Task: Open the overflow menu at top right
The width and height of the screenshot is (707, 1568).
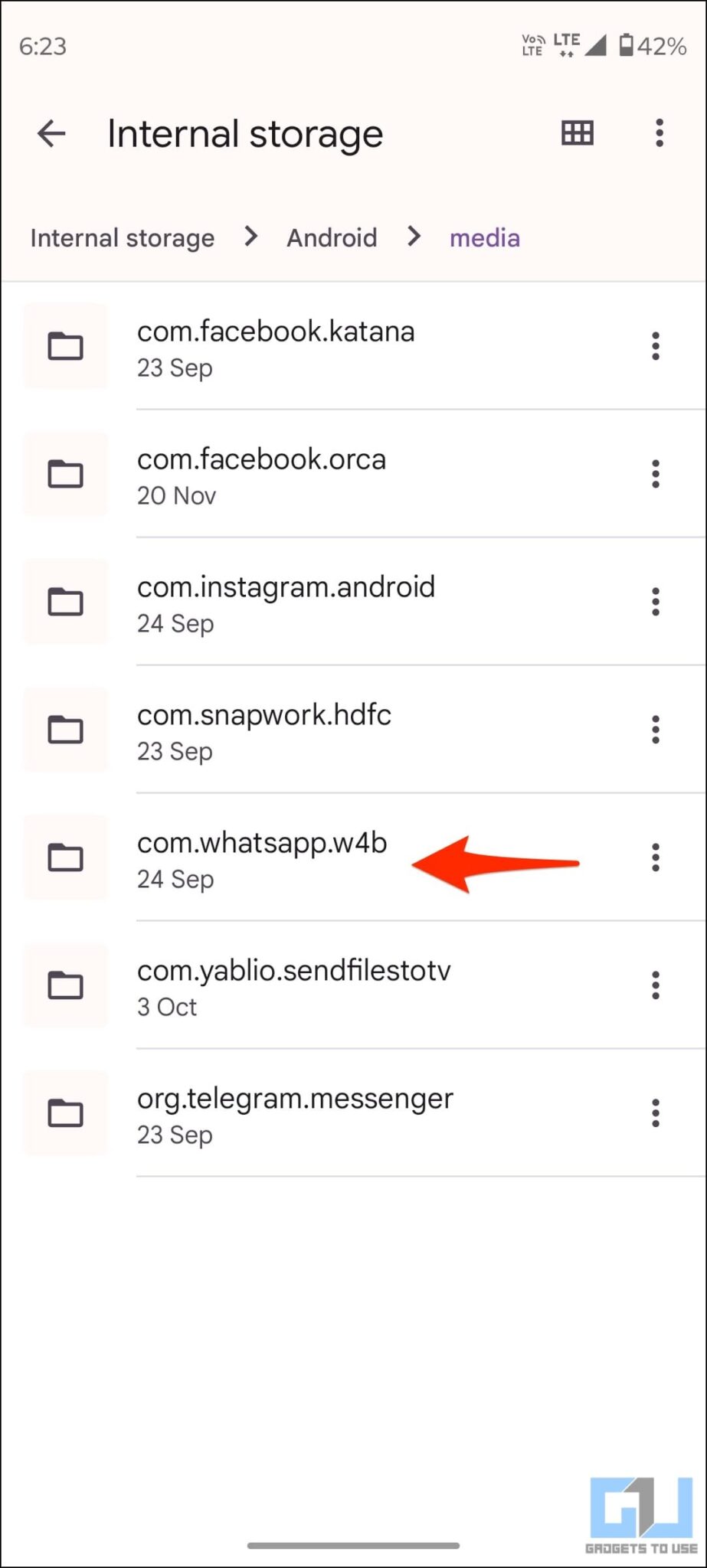Action: 659,133
